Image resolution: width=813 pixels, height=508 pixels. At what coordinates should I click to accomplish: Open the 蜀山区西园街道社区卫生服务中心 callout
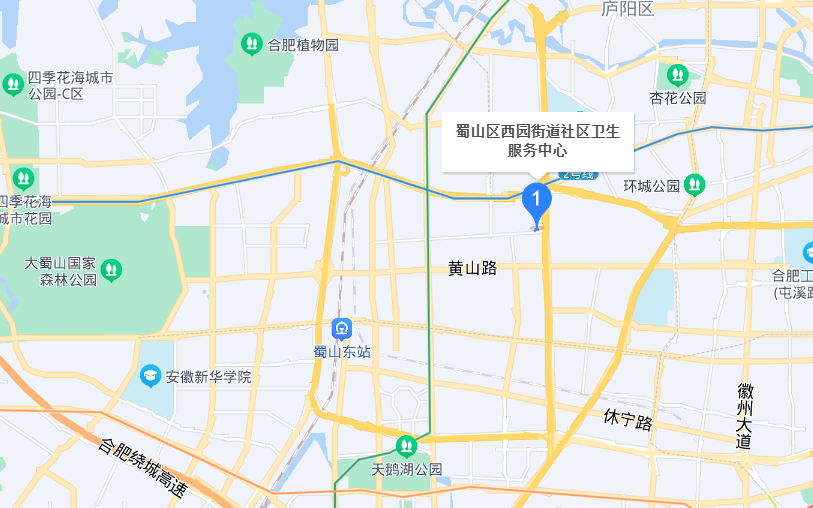pyautogui.click(x=537, y=141)
